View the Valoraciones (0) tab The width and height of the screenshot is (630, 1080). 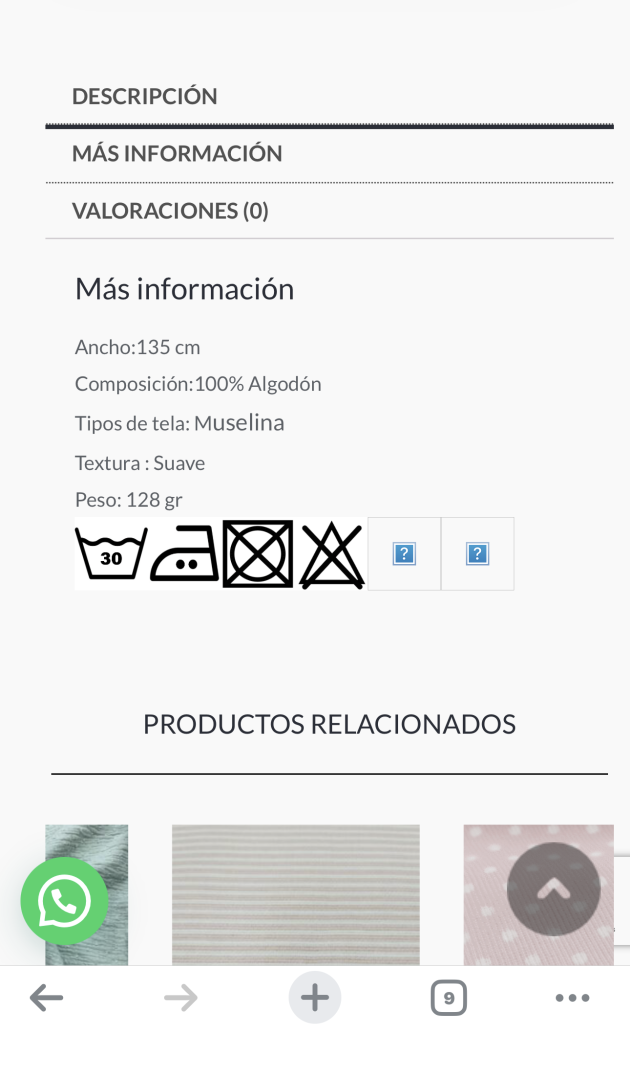pos(170,211)
